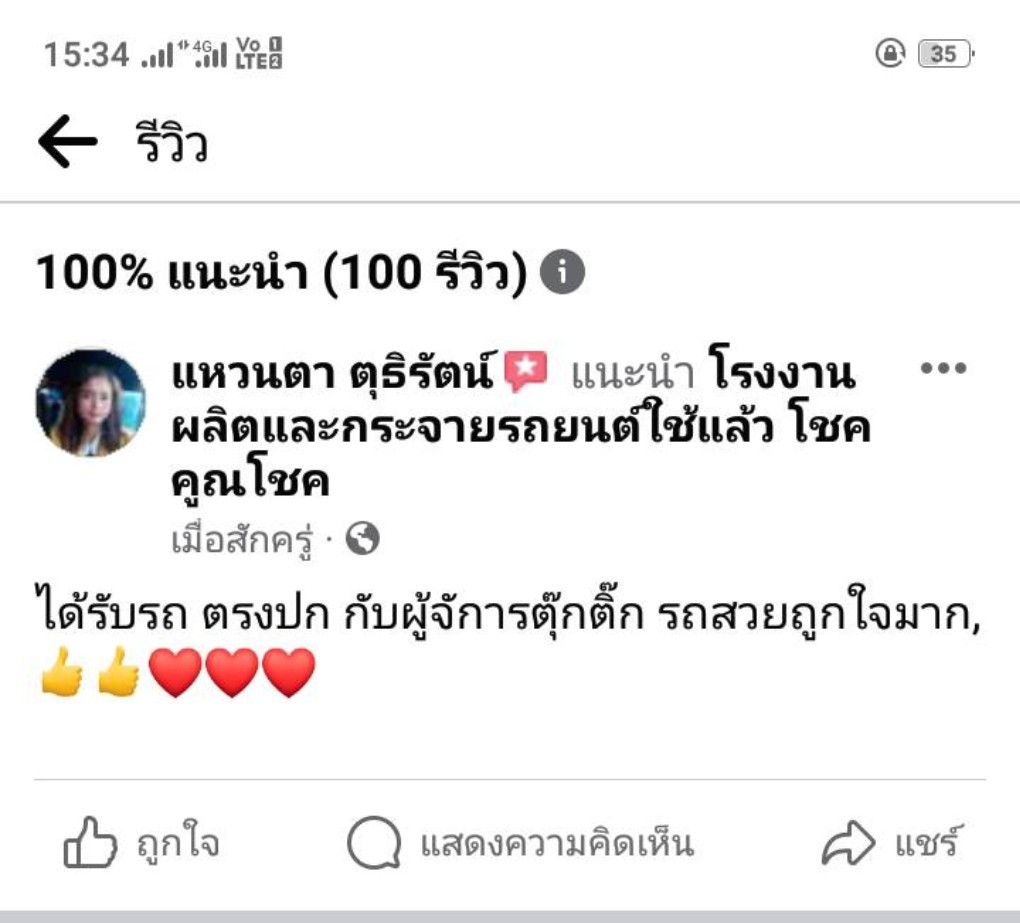Like the review with ถูกใจ
The image size is (1020, 923).
(x=142, y=845)
